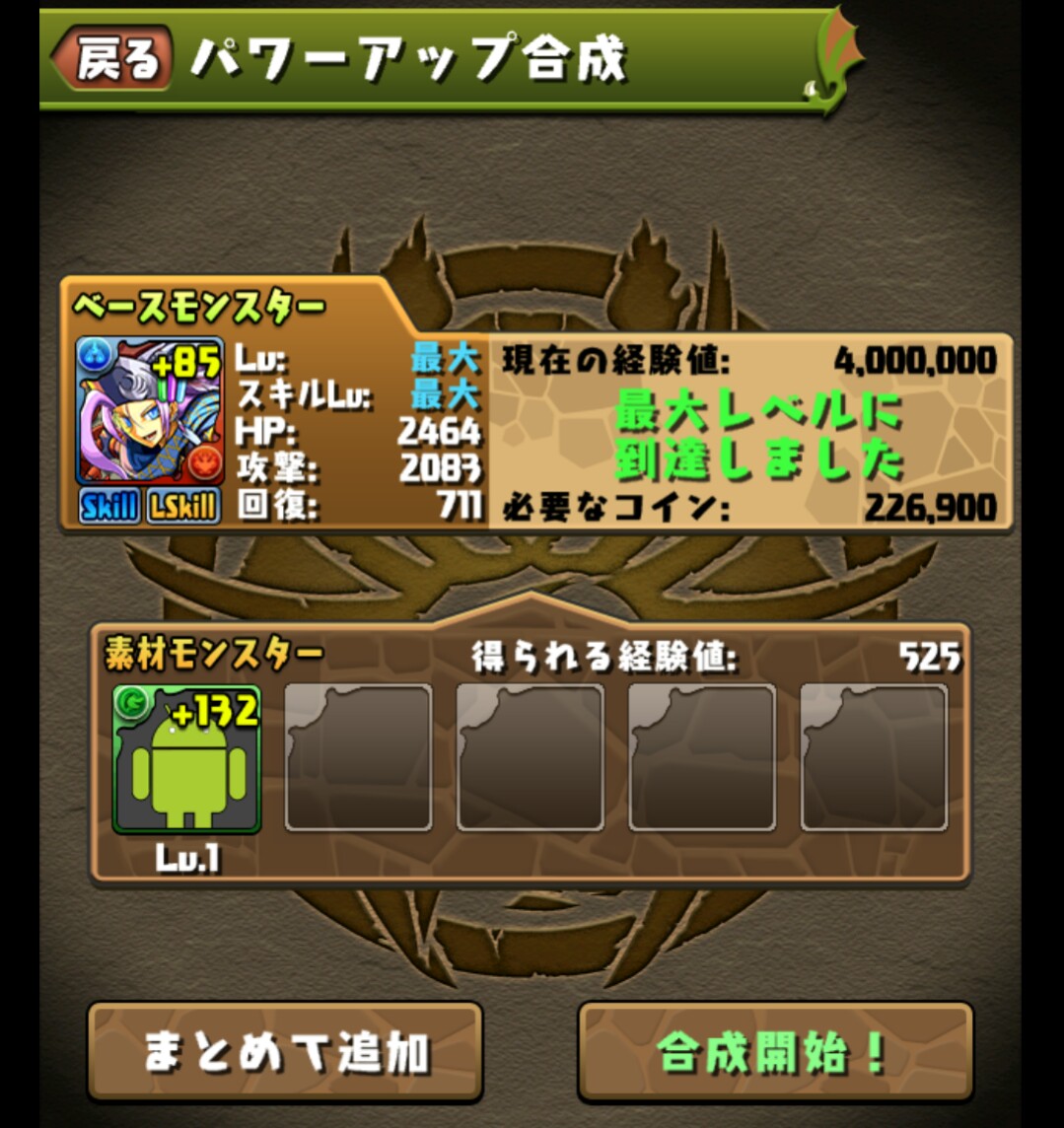The image size is (1064, 1128).
Task: Start fusion with 合成開始！
Action: (775, 1052)
